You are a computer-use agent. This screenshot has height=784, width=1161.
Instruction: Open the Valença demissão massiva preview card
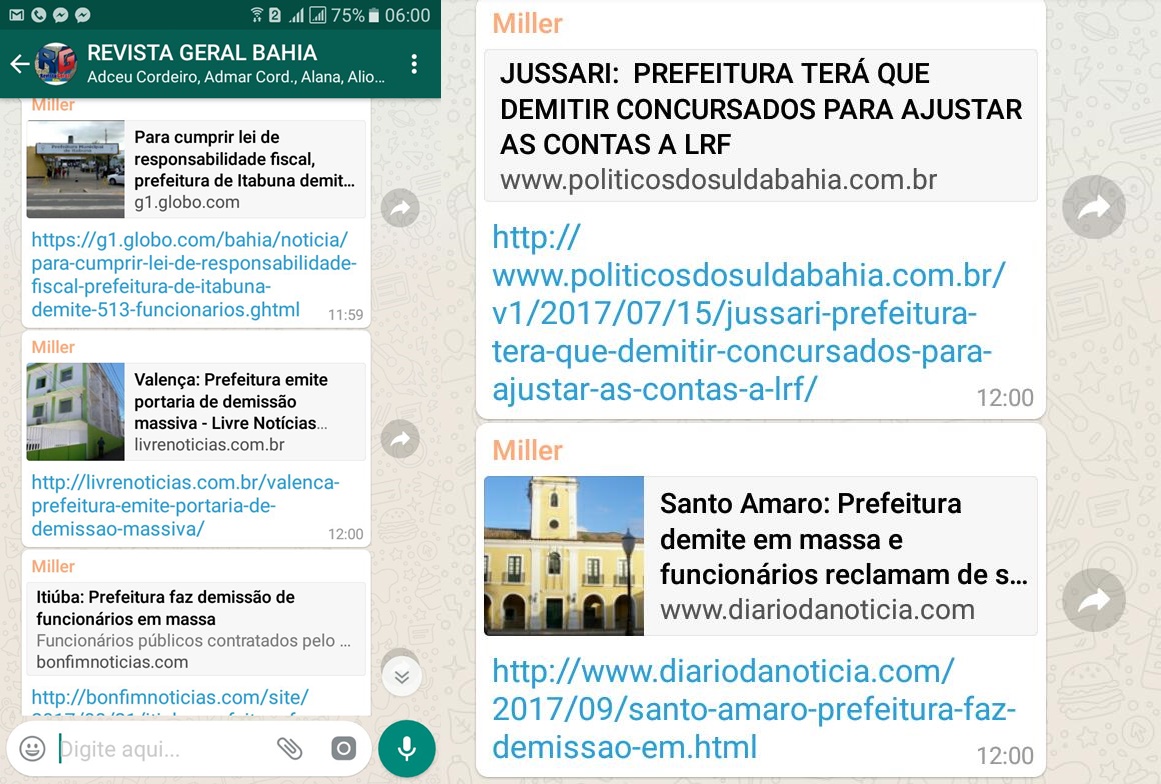(196, 411)
